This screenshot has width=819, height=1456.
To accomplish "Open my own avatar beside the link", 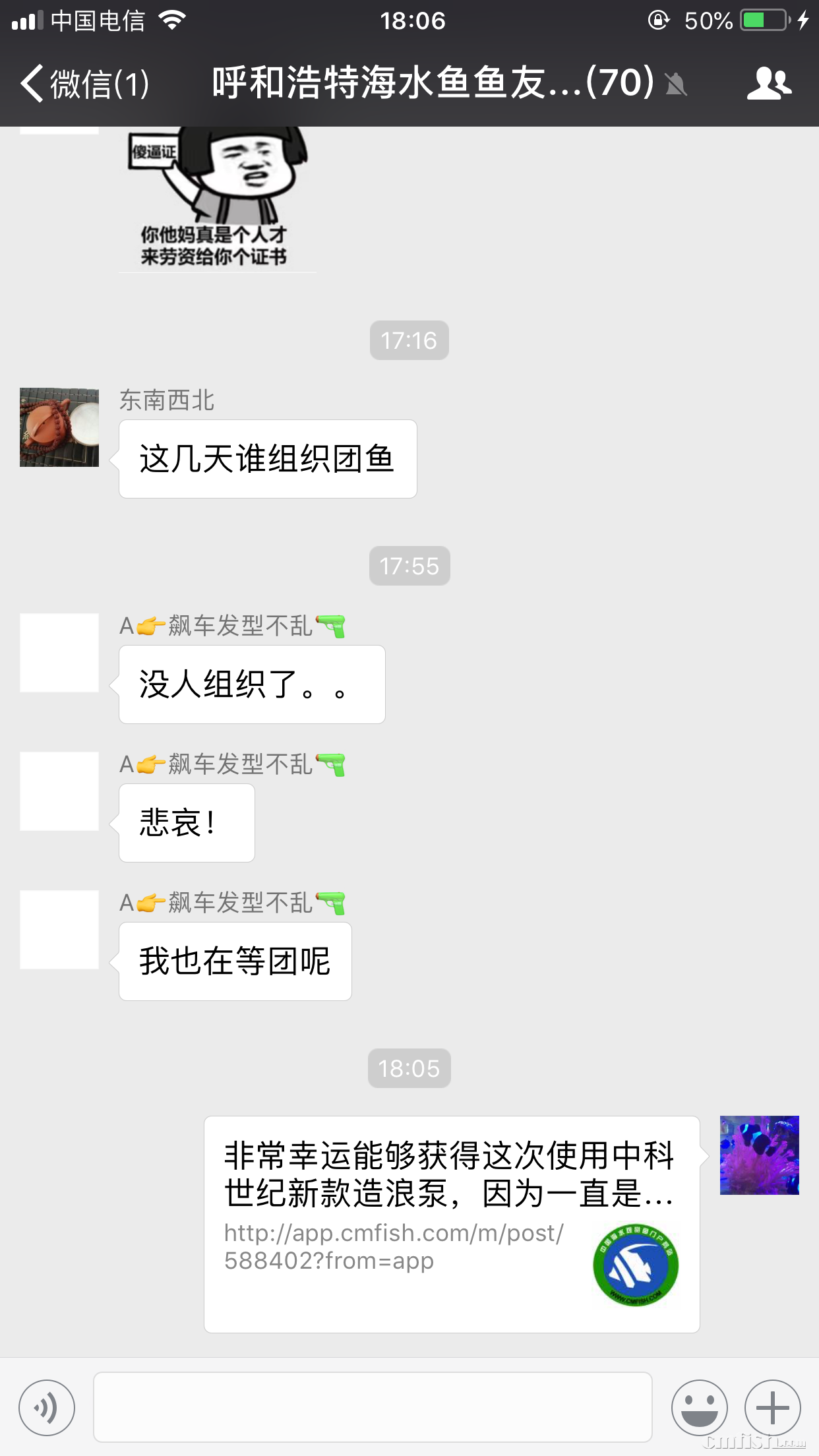I will click(759, 1155).
